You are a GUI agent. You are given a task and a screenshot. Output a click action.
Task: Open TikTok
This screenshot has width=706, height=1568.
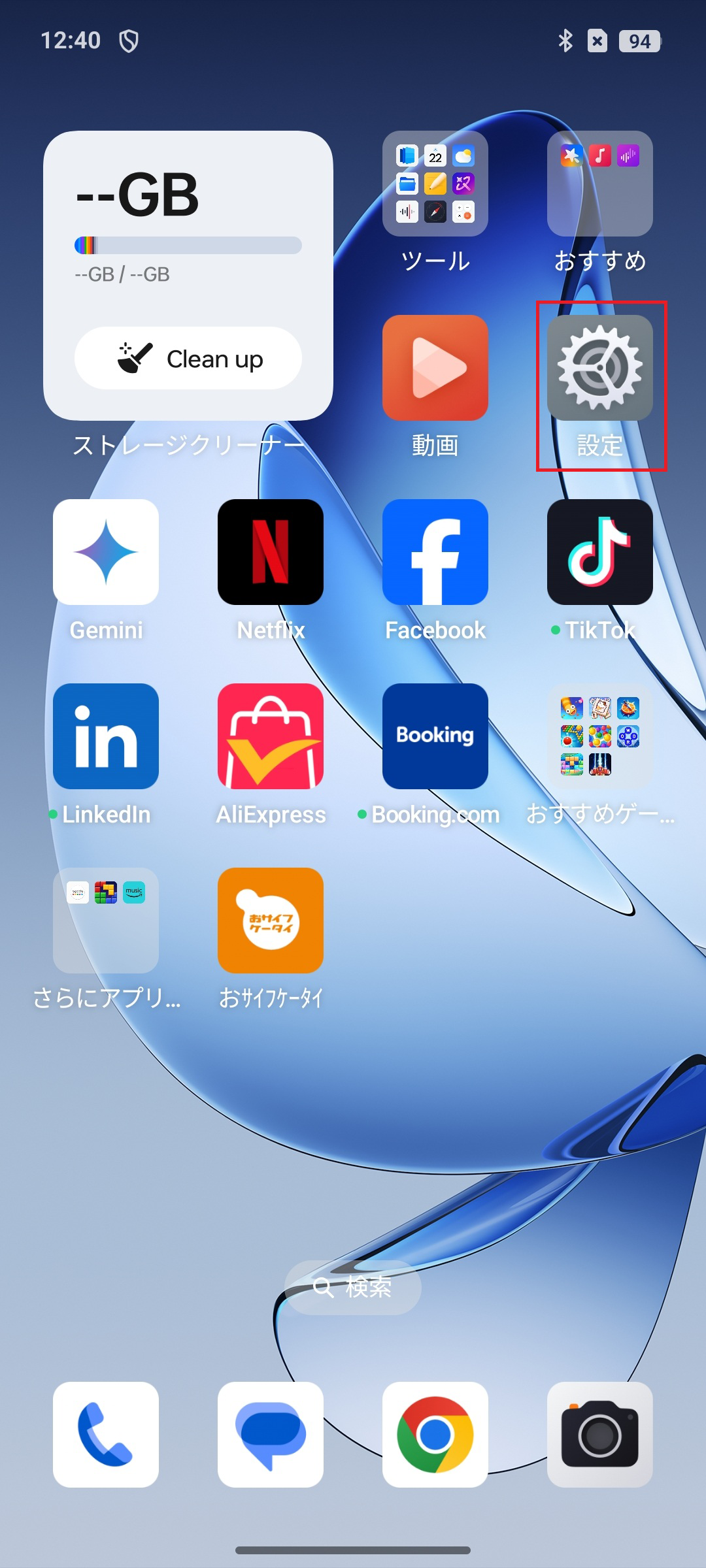[598, 551]
